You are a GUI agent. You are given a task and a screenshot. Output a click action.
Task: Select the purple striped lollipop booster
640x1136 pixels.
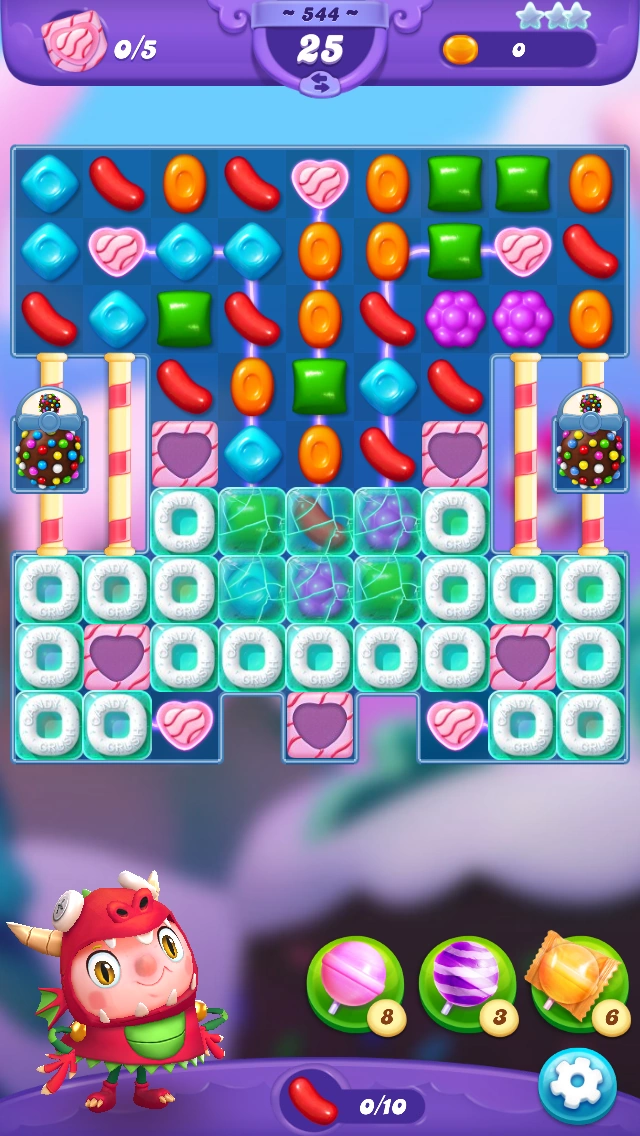(467, 983)
